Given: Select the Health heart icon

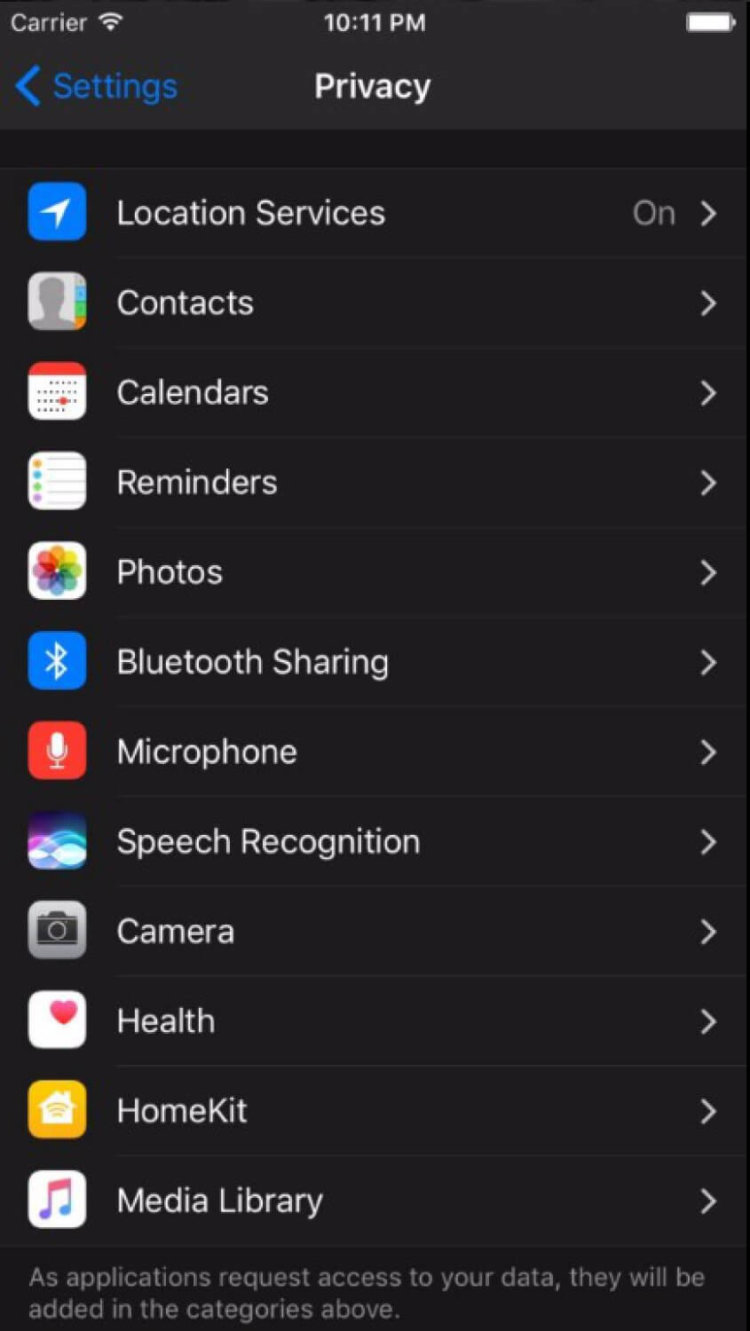Looking at the screenshot, I should point(57,1020).
